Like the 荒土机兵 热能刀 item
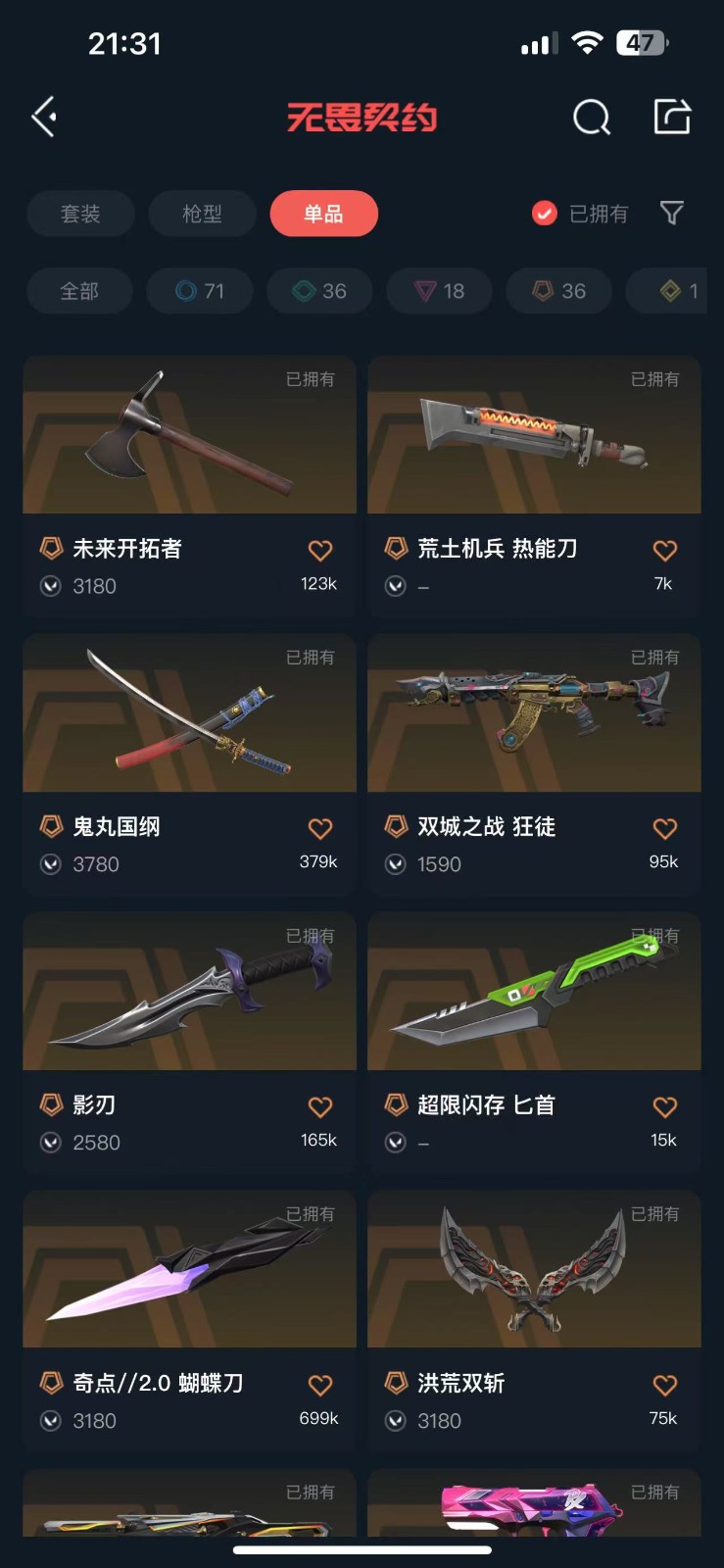 point(664,551)
